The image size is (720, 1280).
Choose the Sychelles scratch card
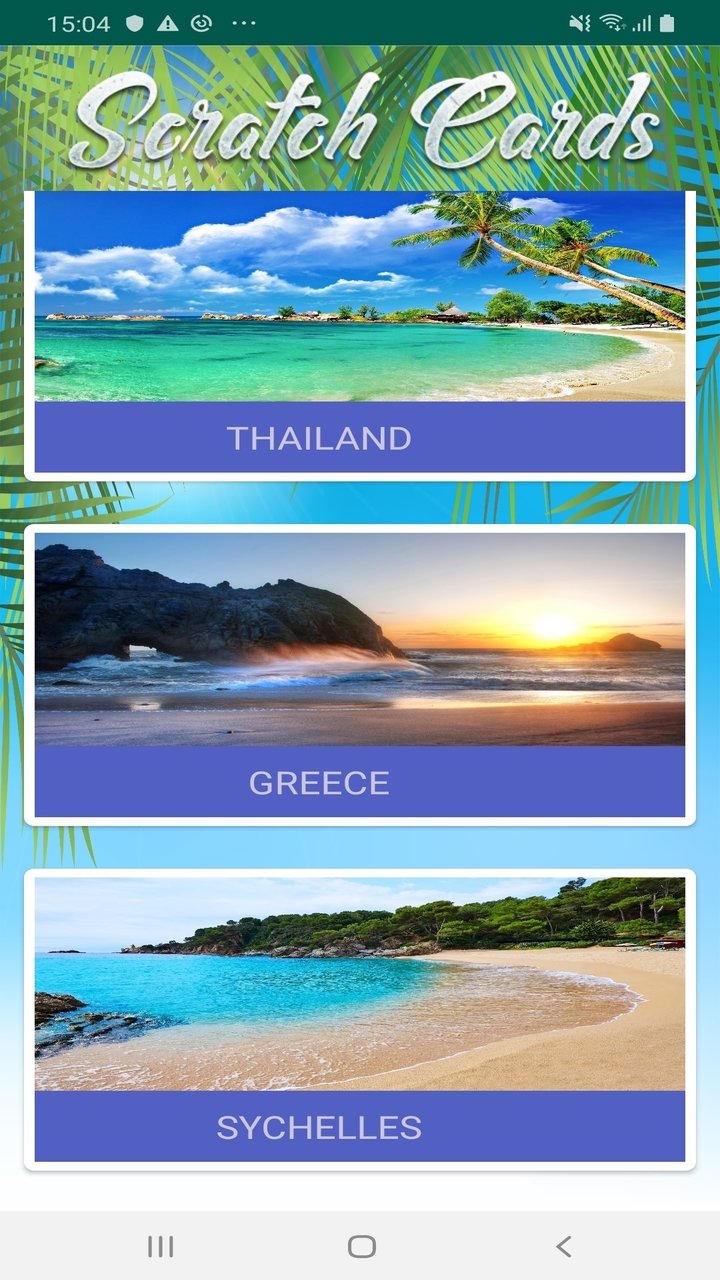(360, 1018)
